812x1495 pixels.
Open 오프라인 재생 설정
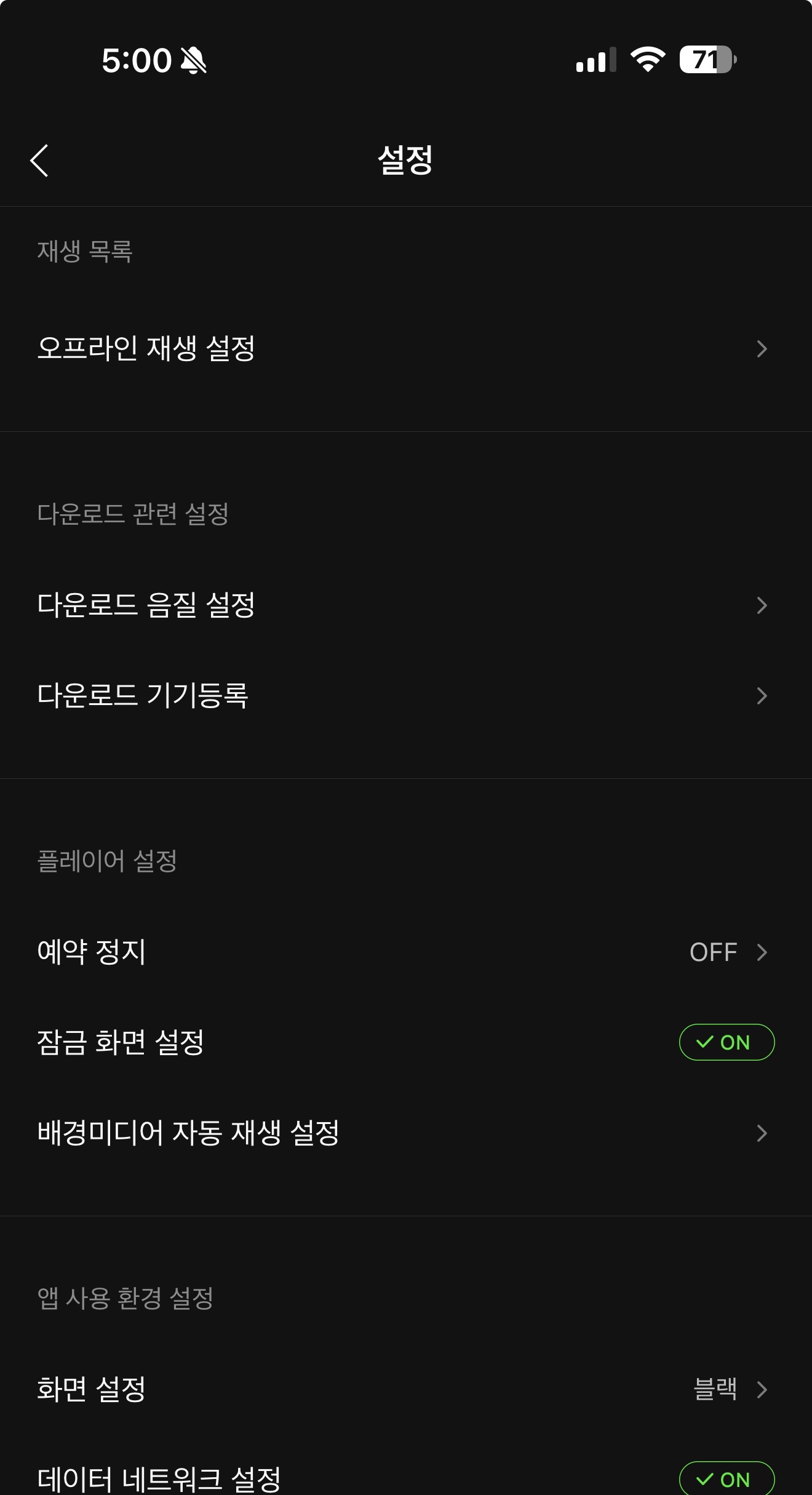pos(405,348)
